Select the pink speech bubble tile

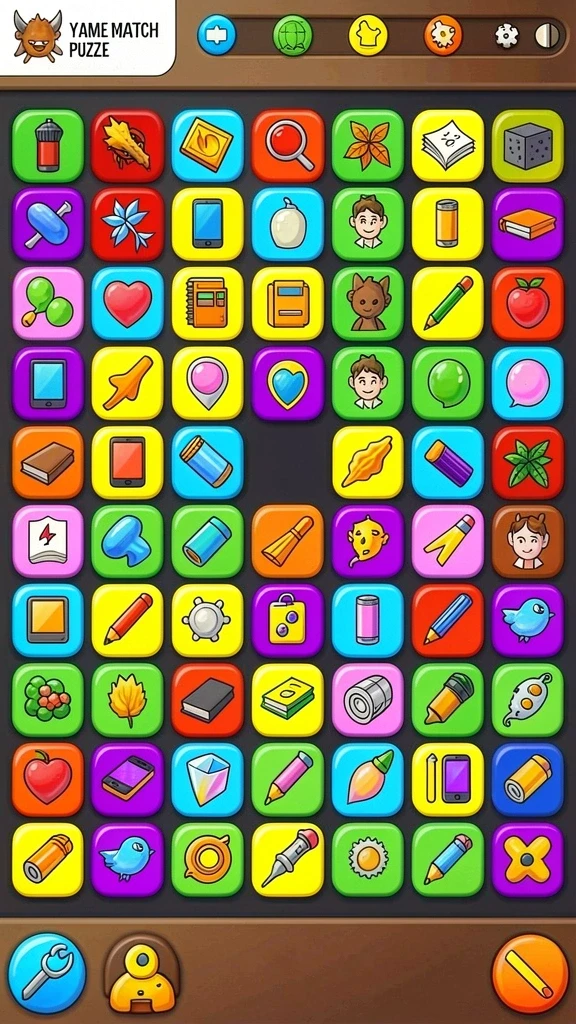click(x=528, y=383)
